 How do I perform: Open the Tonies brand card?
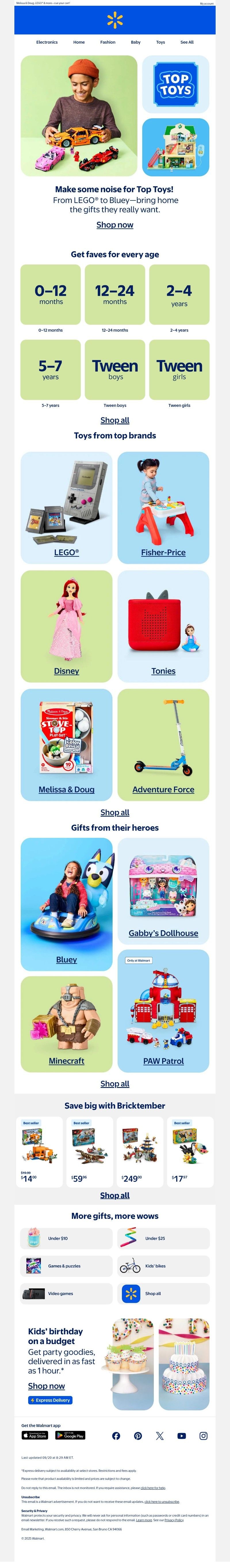click(164, 626)
